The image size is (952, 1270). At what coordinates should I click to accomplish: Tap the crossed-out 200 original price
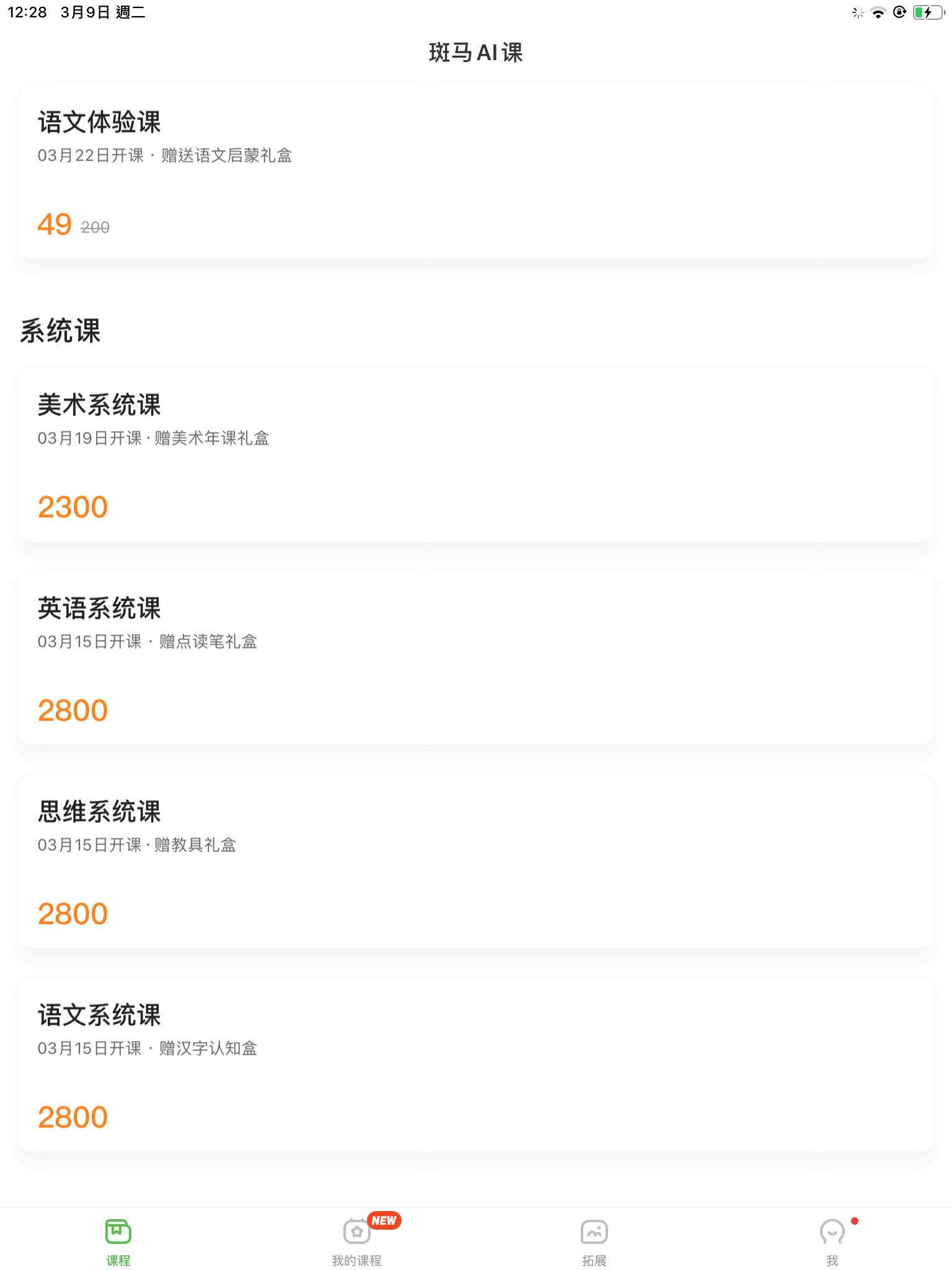94,227
